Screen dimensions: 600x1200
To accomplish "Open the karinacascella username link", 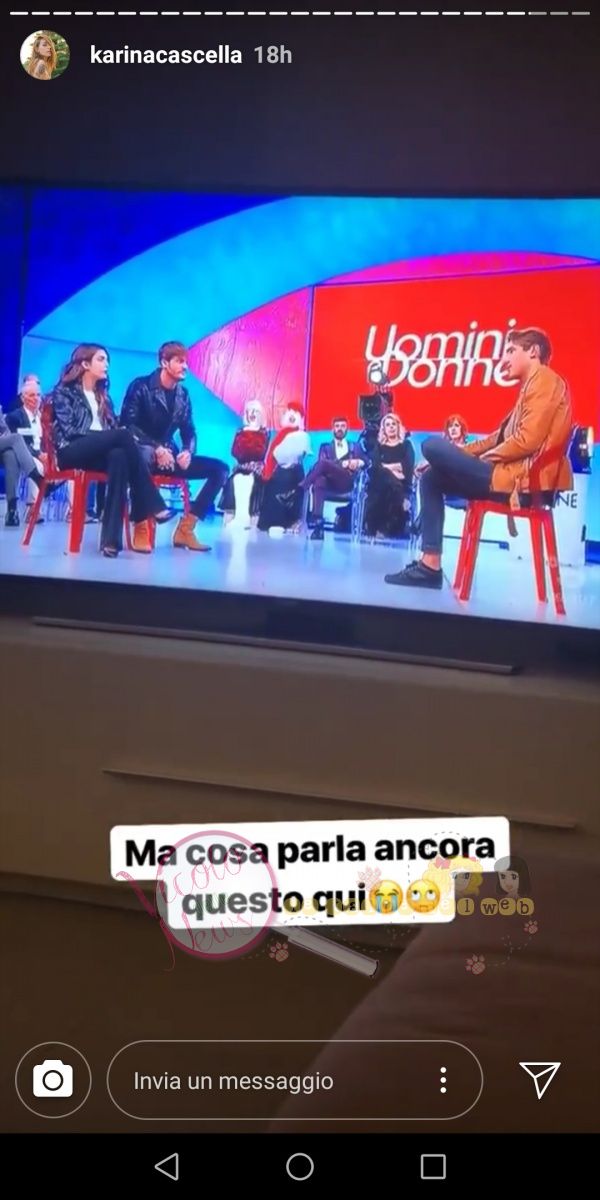I will click(x=166, y=55).
